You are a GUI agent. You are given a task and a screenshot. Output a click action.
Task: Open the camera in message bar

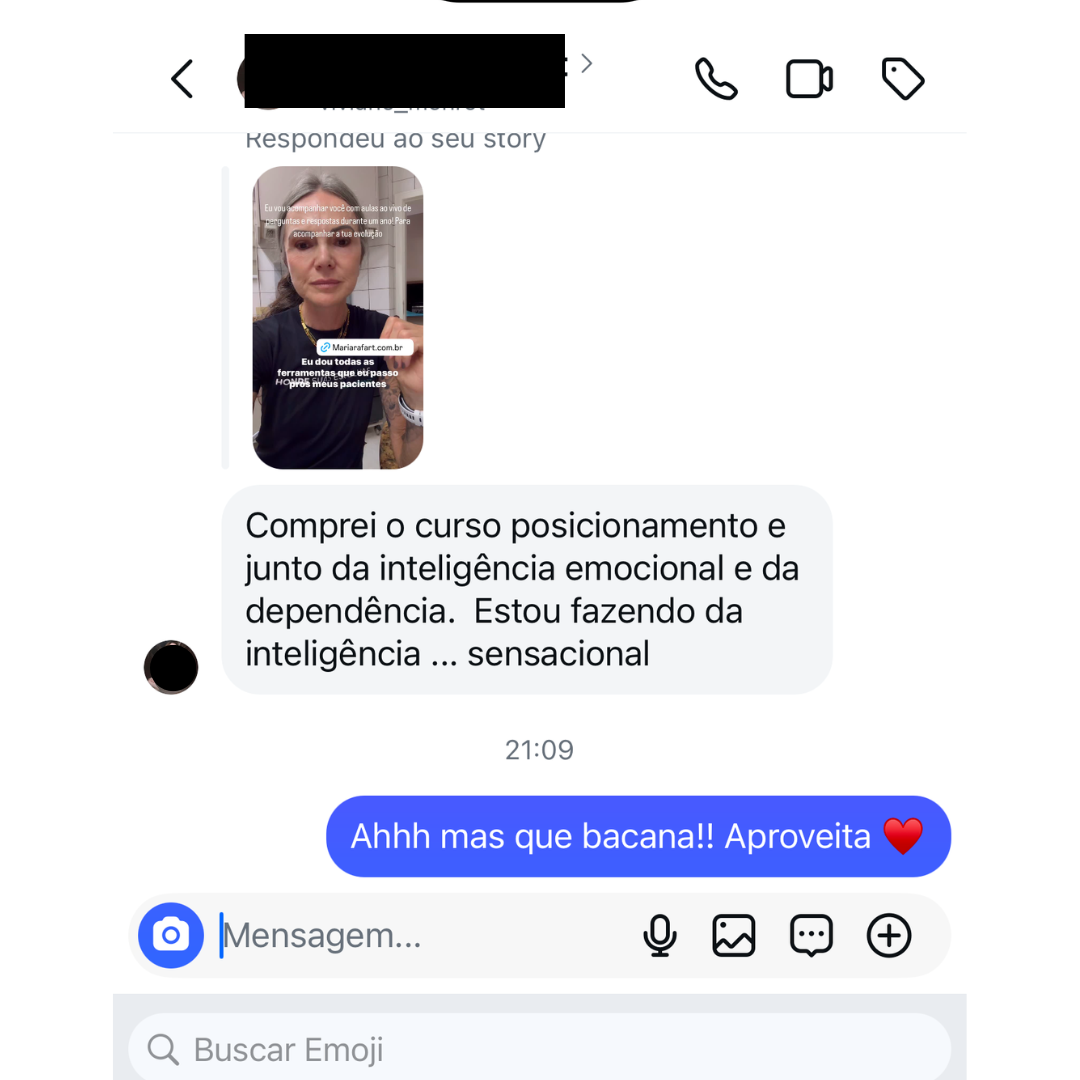point(171,935)
